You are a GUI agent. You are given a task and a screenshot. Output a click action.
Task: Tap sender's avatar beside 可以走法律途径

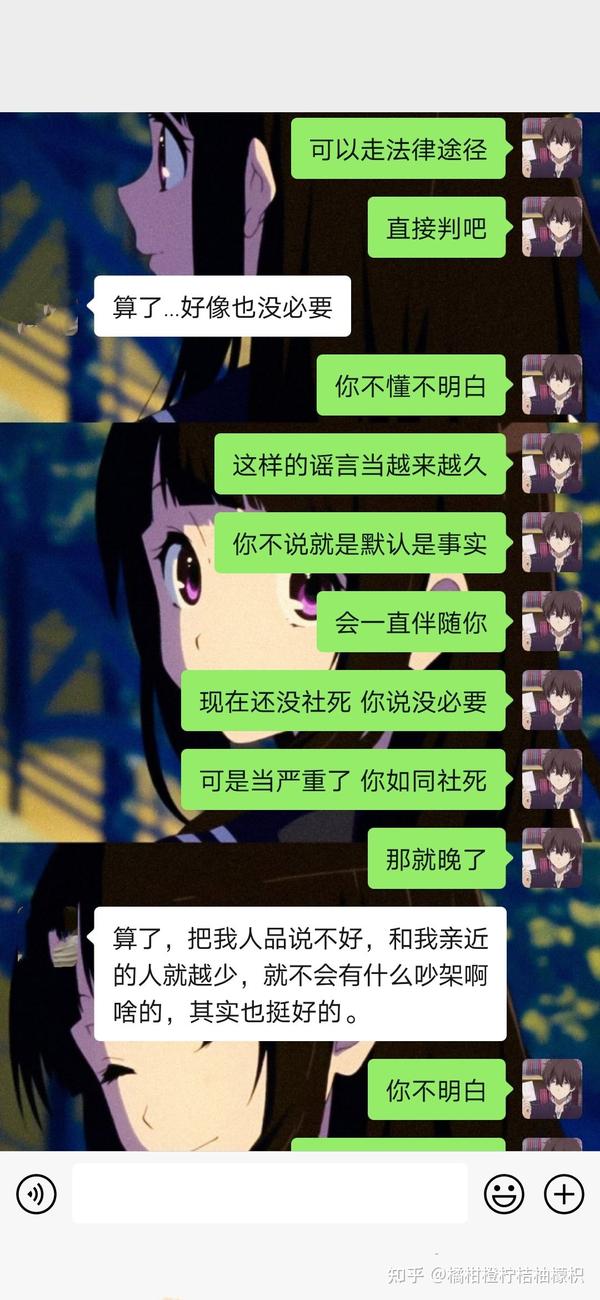552,148
